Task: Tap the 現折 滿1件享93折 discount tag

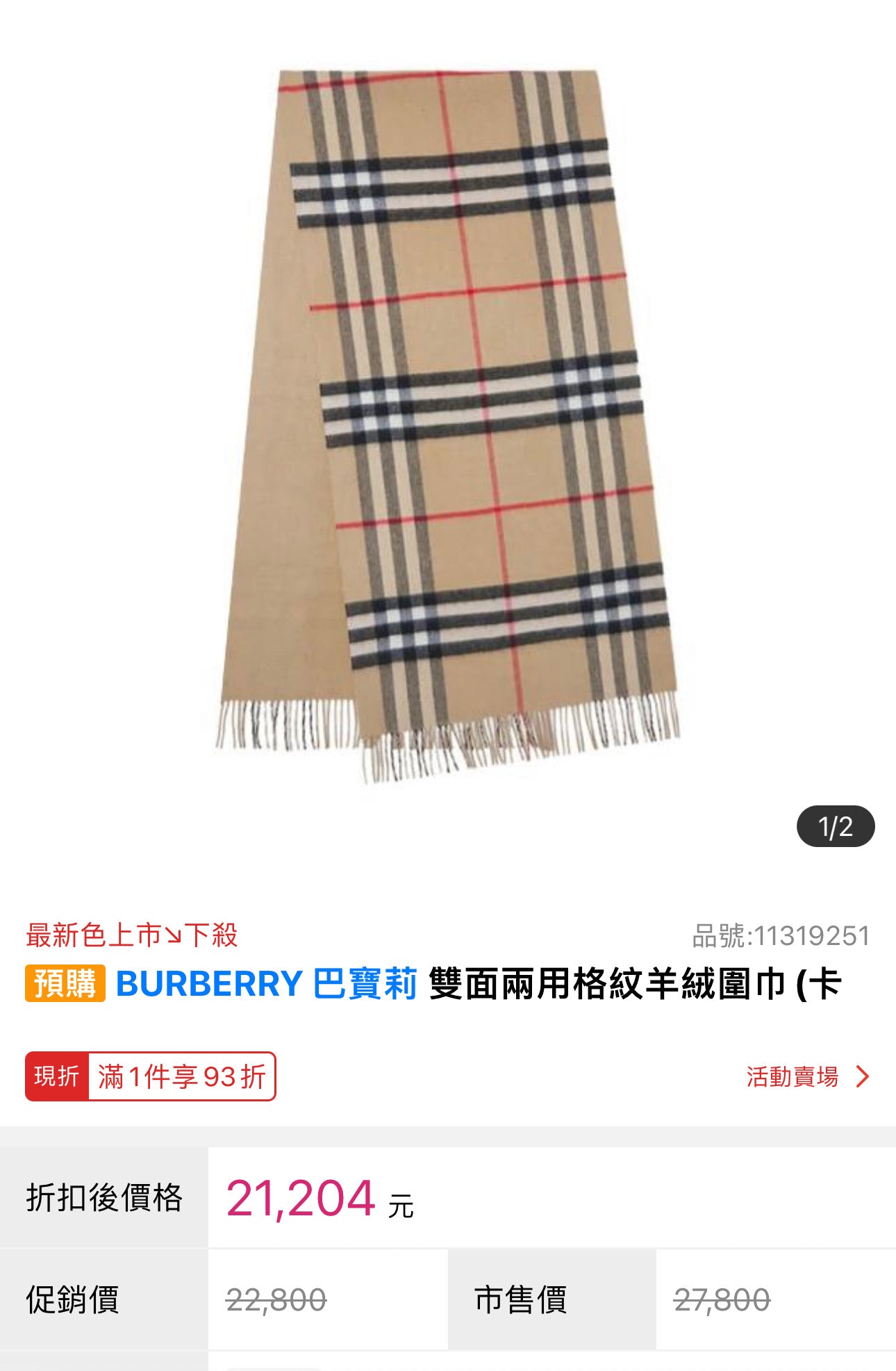Action: coord(151,1076)
